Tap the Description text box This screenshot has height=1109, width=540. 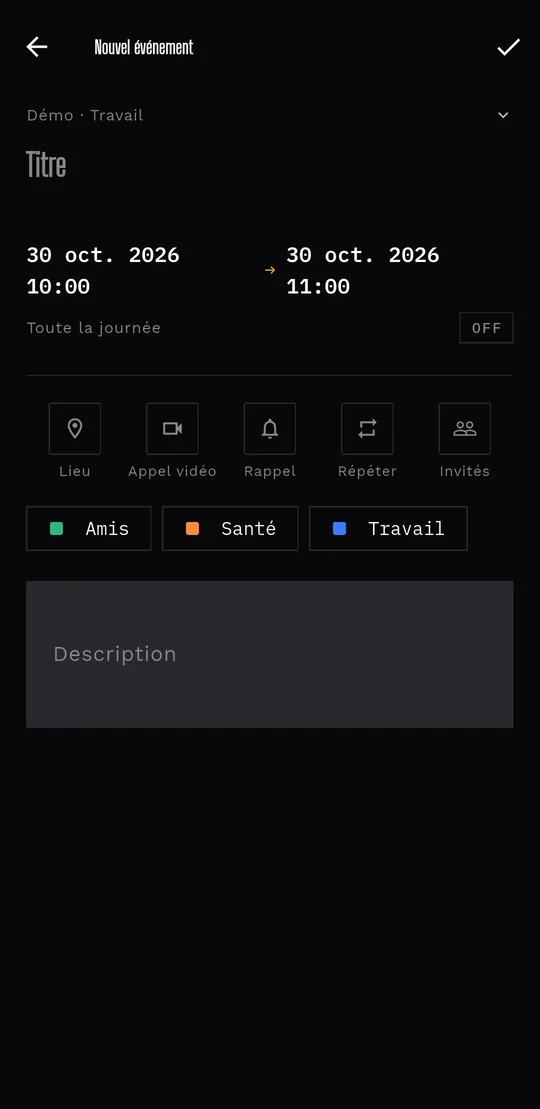(270, 654)
